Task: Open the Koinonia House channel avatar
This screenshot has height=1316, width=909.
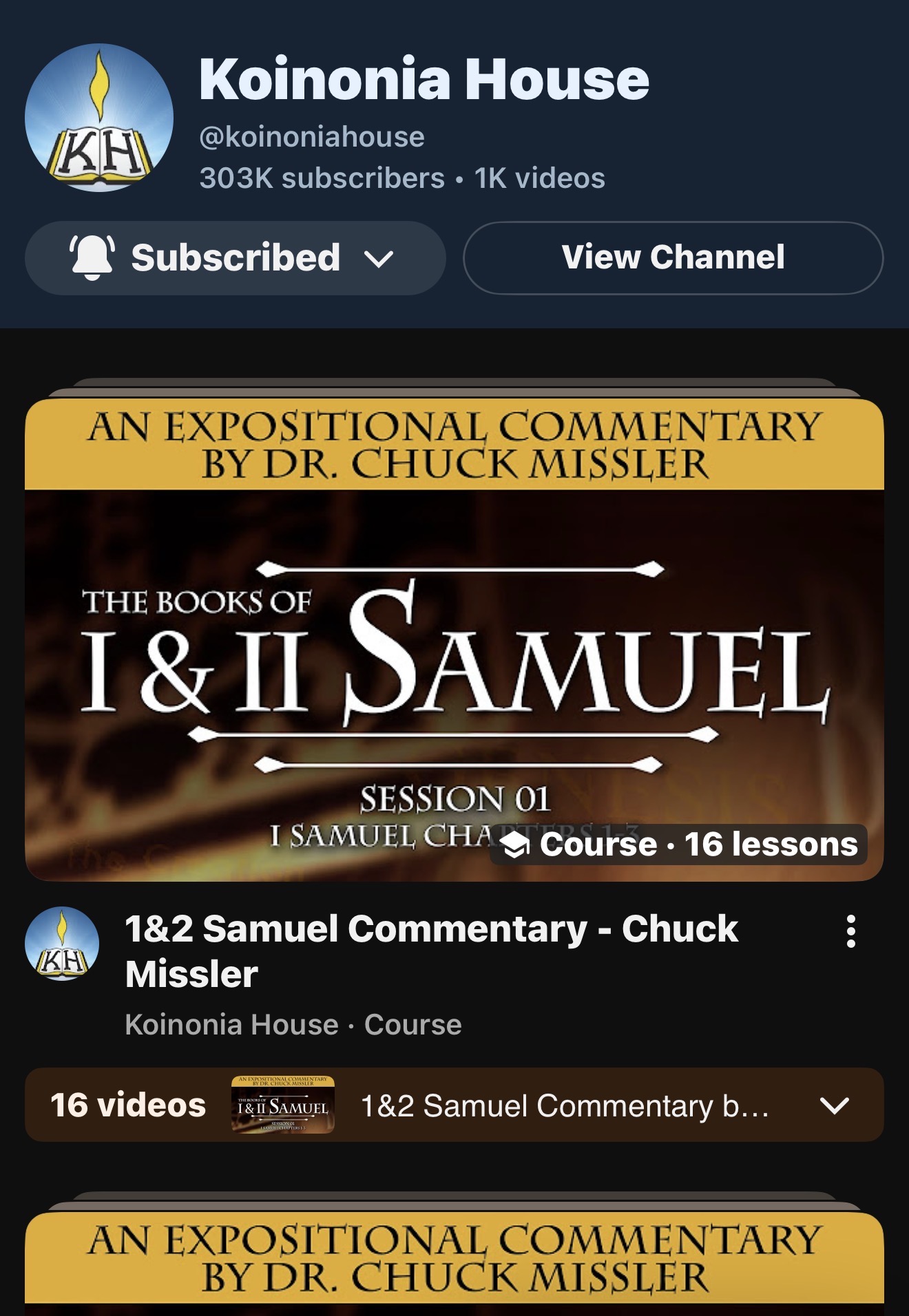Action: point(99,118)
